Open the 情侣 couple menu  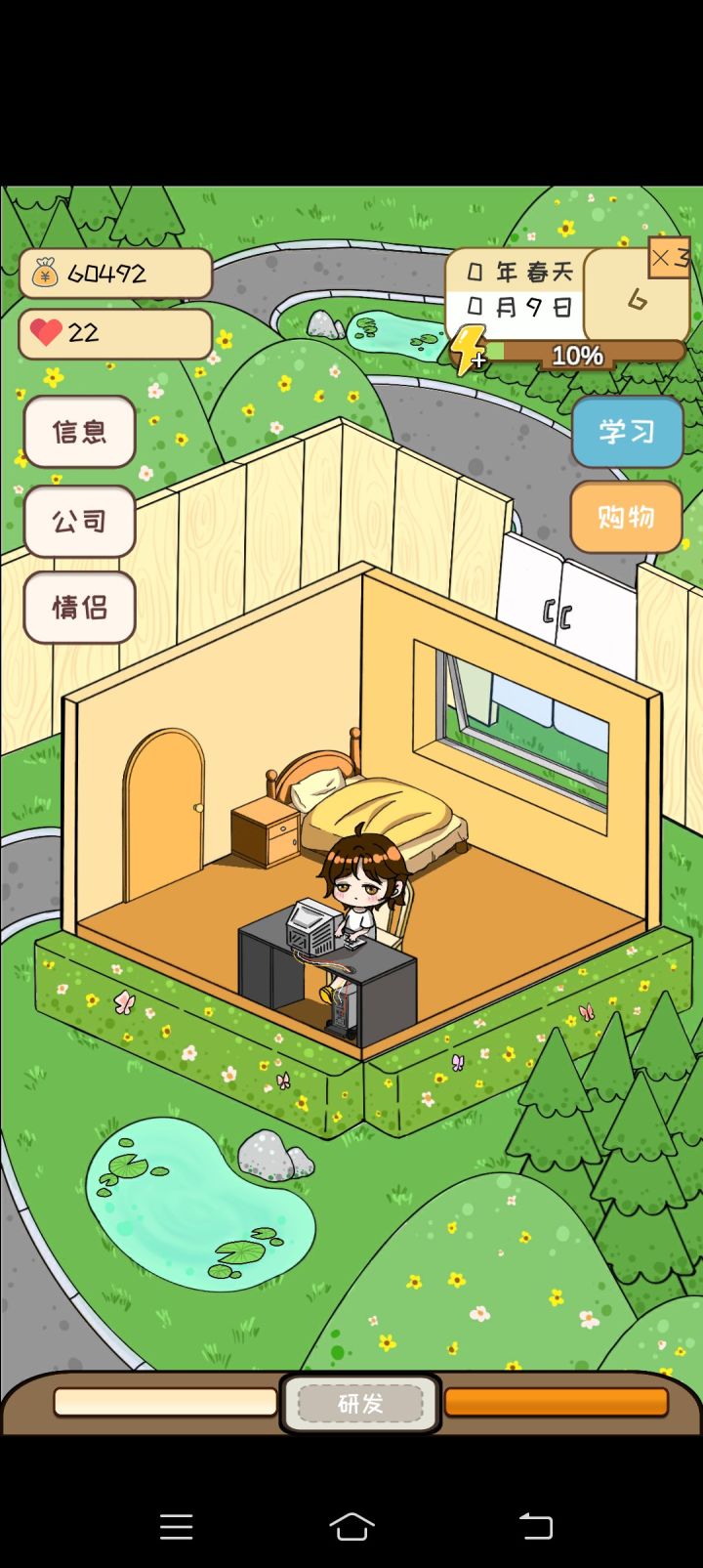click(79, 608)
